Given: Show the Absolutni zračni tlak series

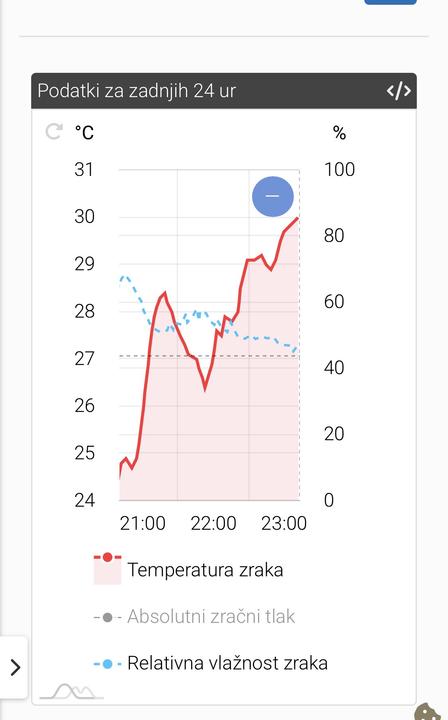Looking at the screenshot, I should [x=194, y=616].
